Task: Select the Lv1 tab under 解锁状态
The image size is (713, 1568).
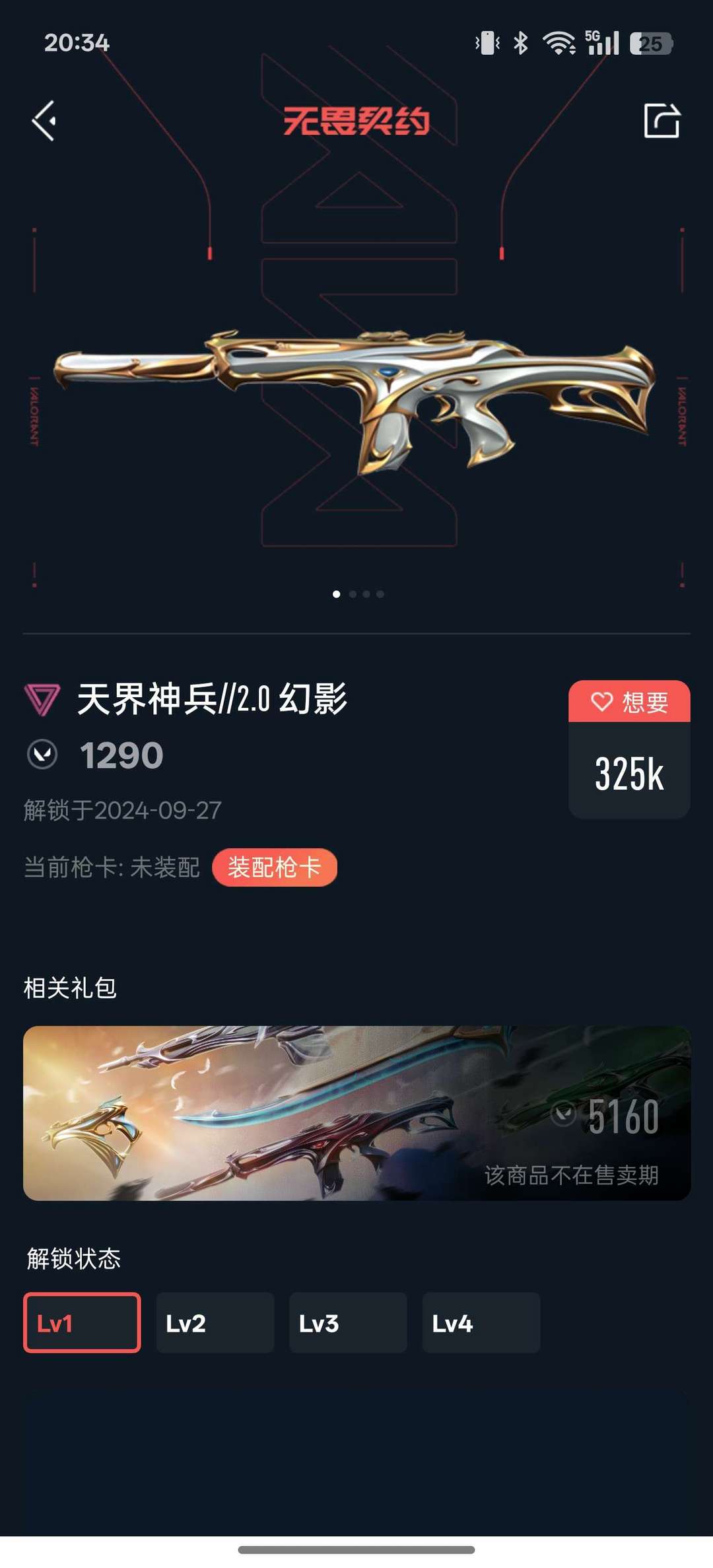Action: [81, 1322]
